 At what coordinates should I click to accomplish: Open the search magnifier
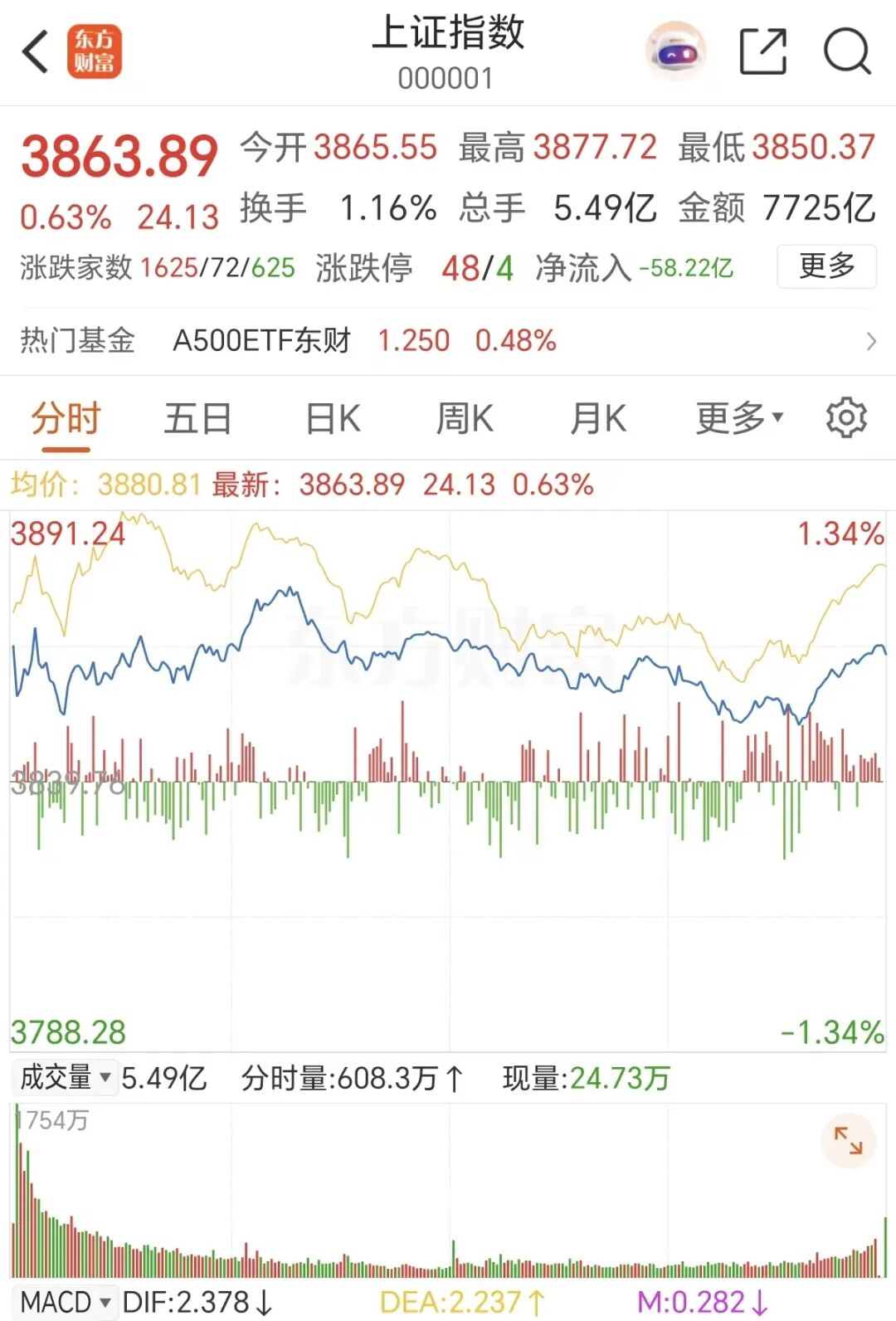[x=846, y=52]
